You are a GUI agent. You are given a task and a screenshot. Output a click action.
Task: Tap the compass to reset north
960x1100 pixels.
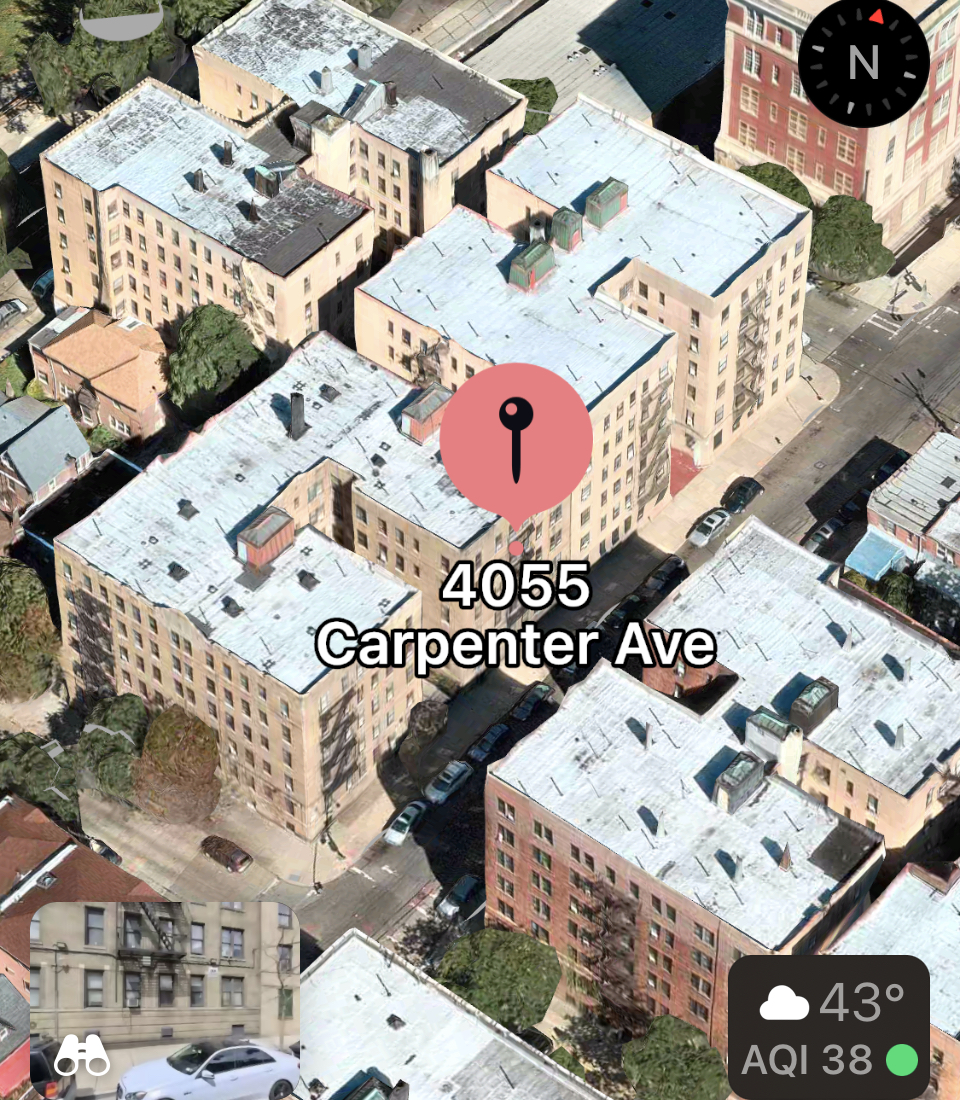click(x=864, y=62)
